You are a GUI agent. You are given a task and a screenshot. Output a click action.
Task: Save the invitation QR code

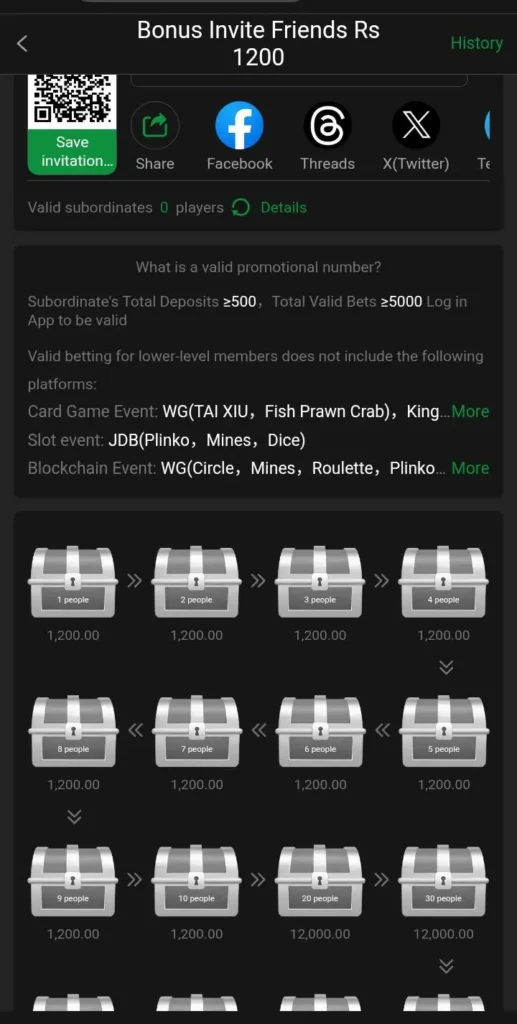(x=72, y=152)
